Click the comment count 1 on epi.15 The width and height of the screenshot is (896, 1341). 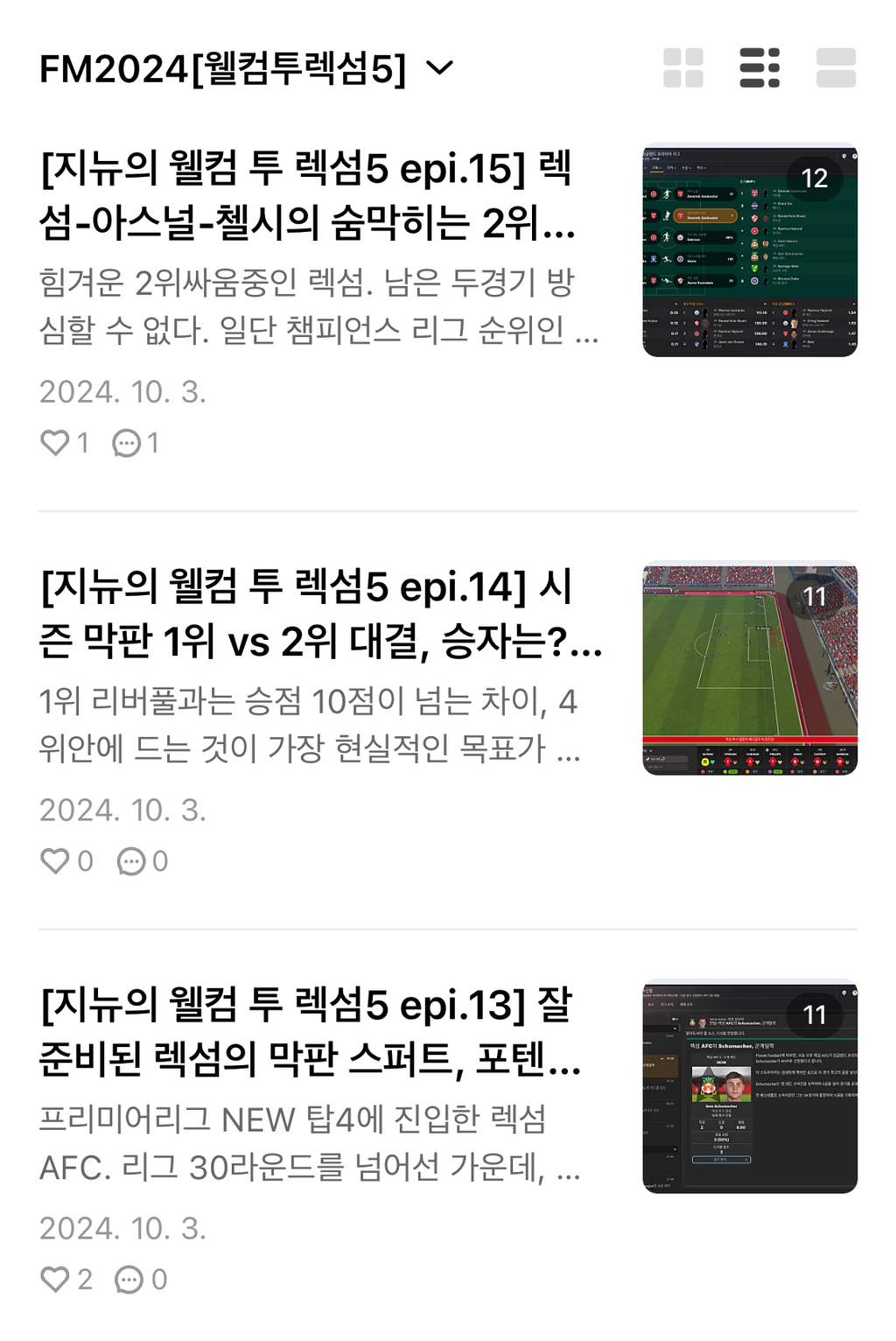(x=152, y=443)
